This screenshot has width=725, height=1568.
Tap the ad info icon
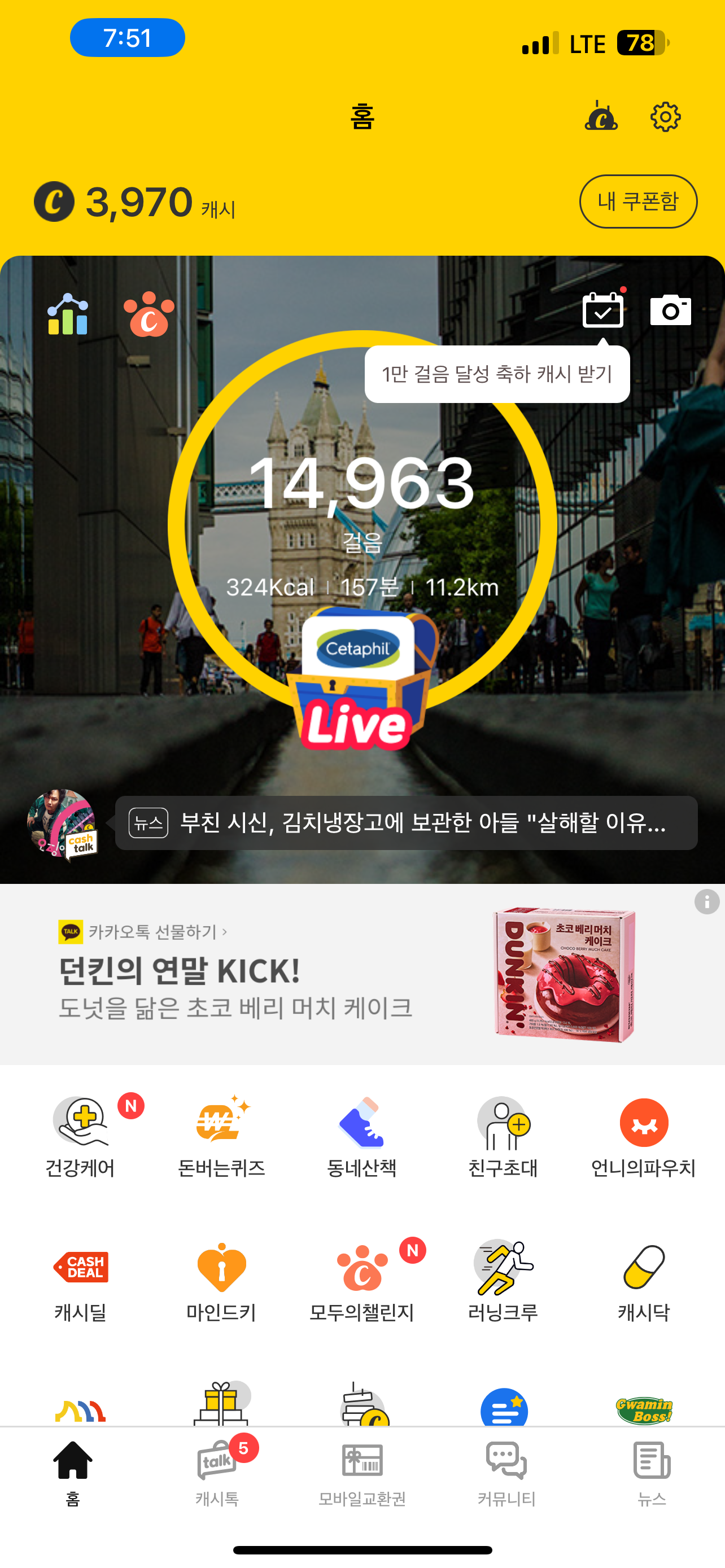pyautogui.click(x=706, y=901)
